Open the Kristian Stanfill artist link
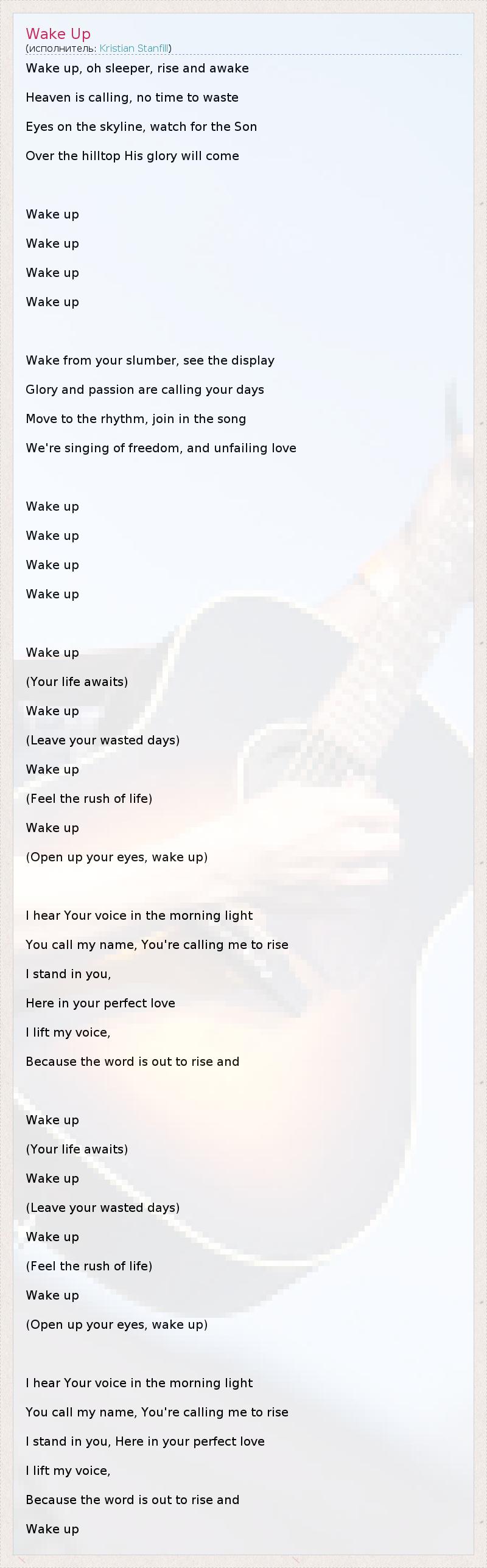This screenshot has width=487, height=1568. (134, 48)
